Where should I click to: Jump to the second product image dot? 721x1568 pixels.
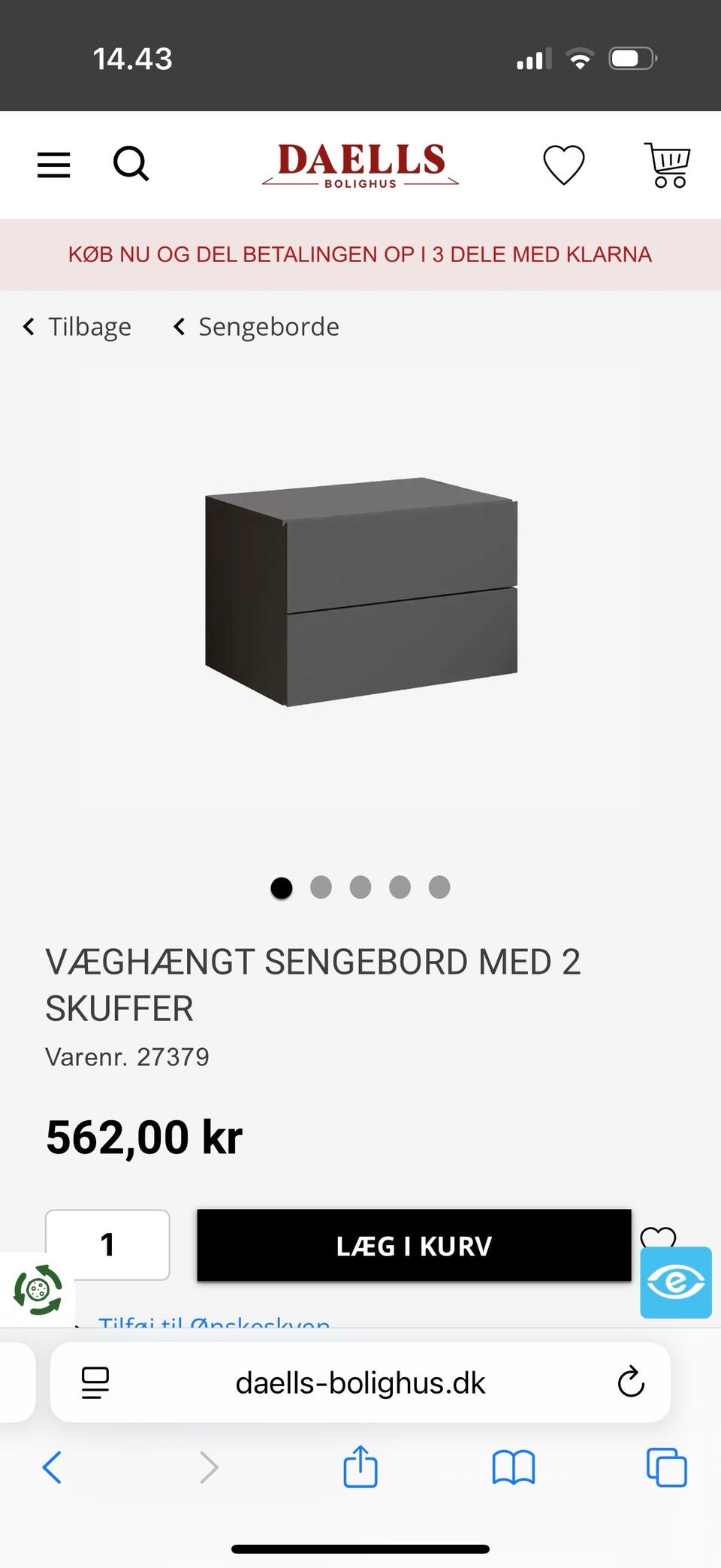point(321,887)
